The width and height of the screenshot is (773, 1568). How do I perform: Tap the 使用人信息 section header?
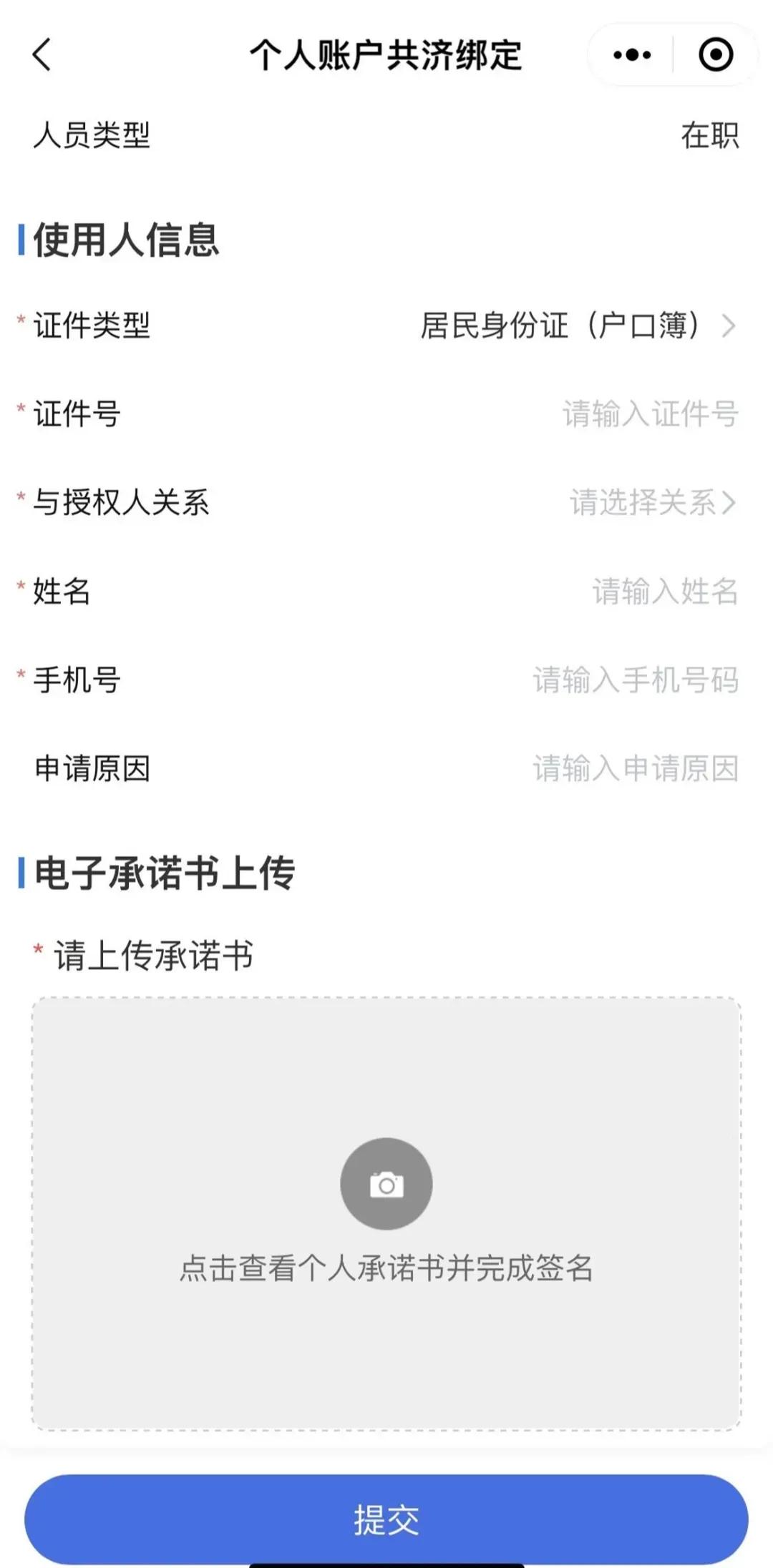pyautogui.click(x=125, y=239)
